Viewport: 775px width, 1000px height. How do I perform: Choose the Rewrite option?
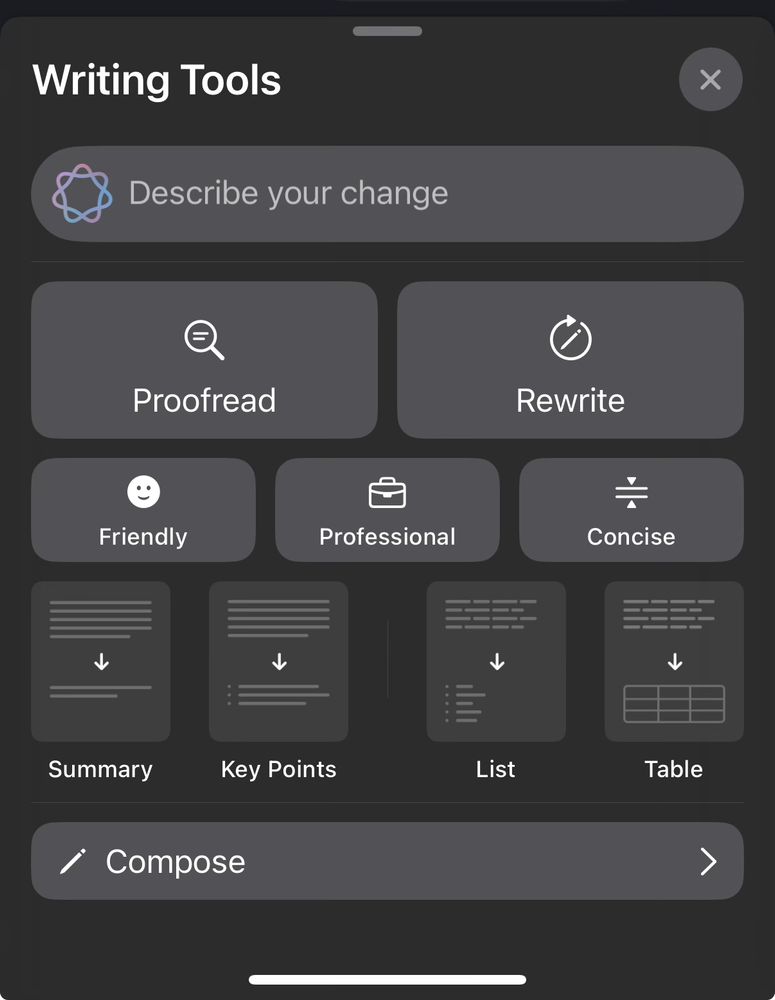coord(570,360)
